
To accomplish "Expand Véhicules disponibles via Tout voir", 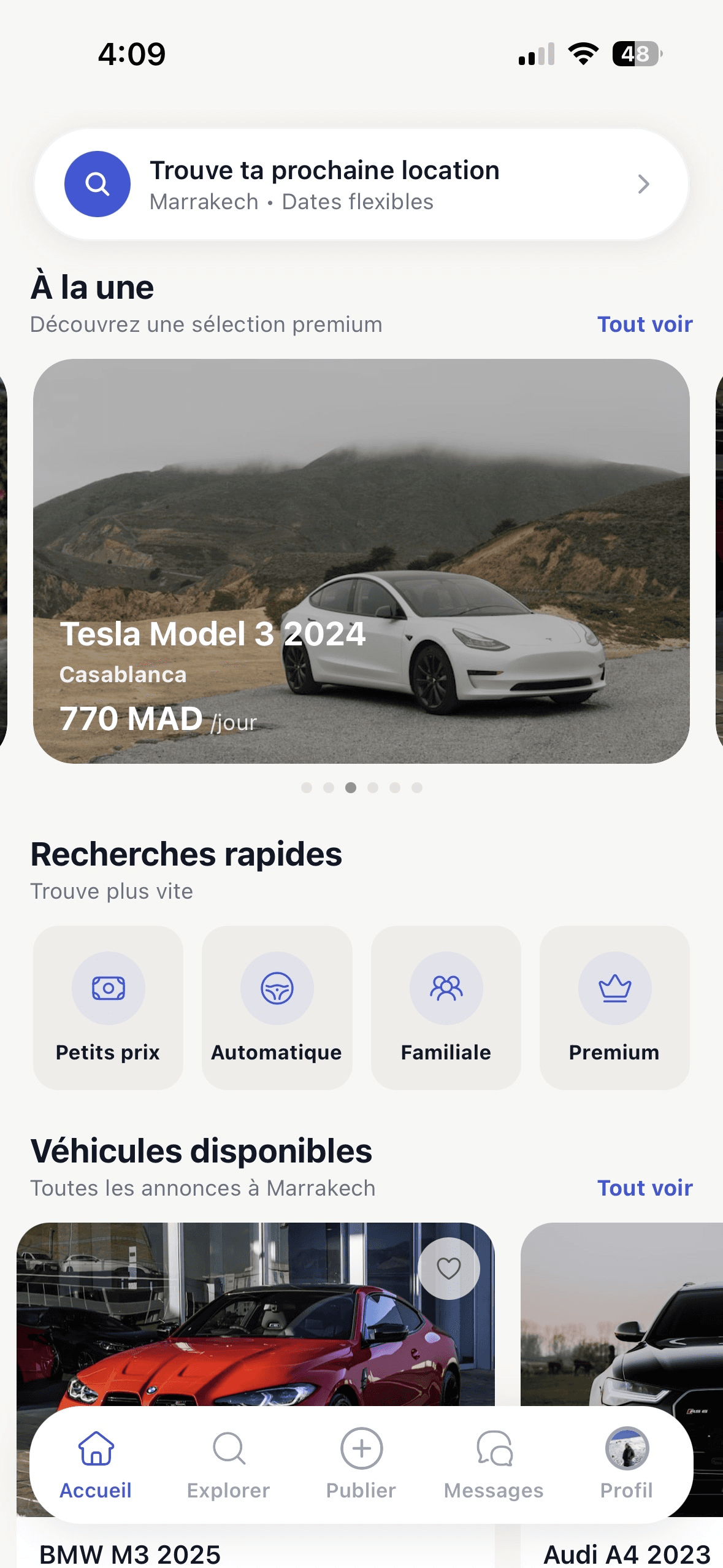I will [645, 1188].
